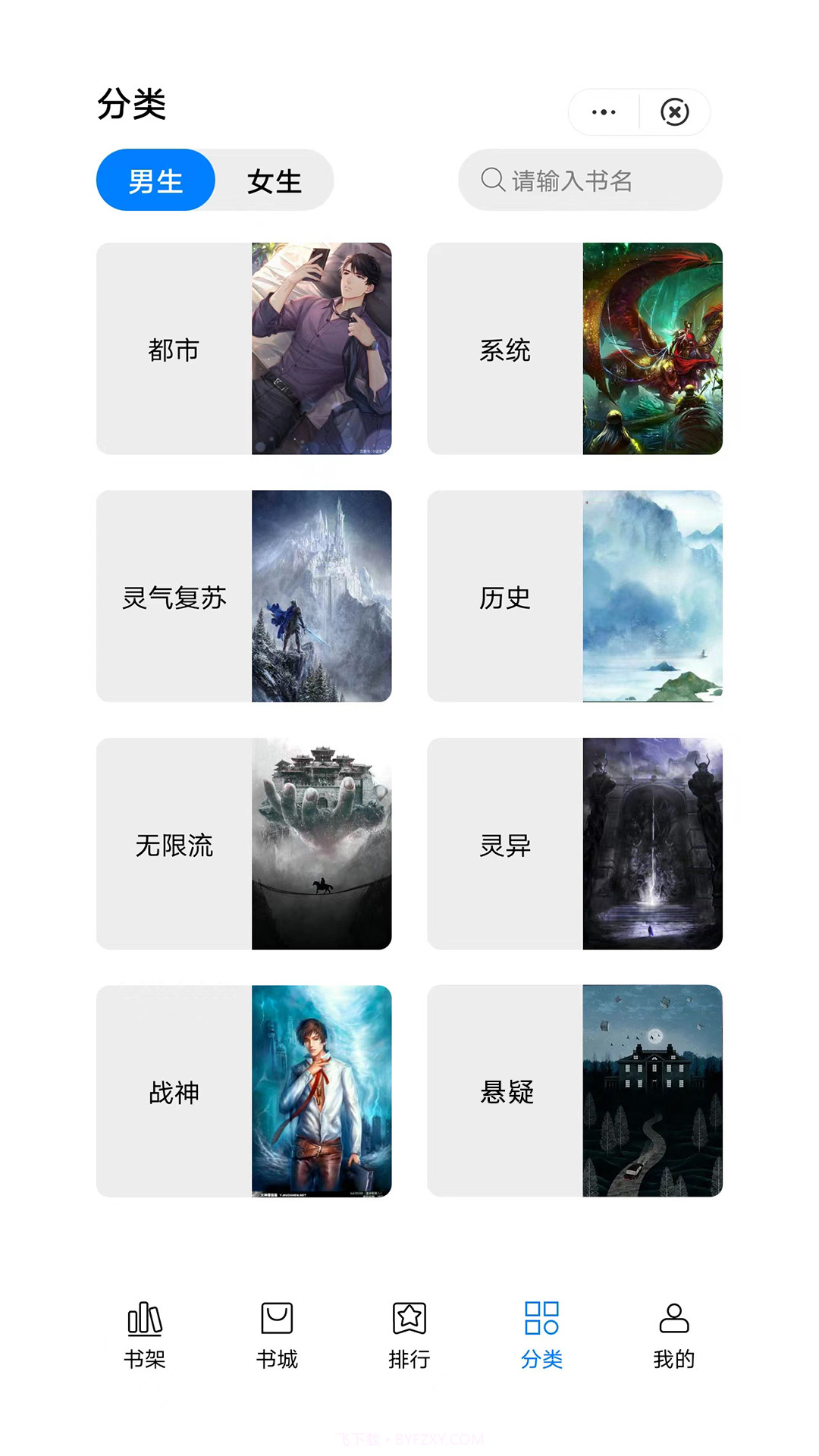This screenshot has height=1456, width=819.
Task: Browse the 灵气复苏 category
Action: (x=173, y=598)
